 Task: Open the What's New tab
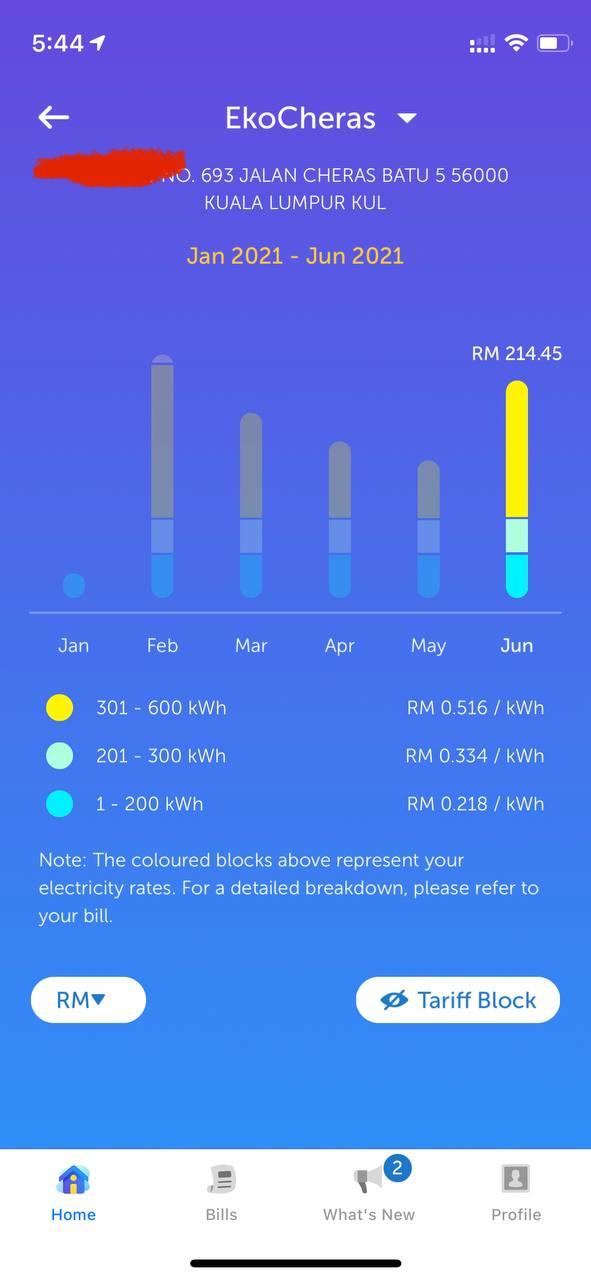(369, 1193)
